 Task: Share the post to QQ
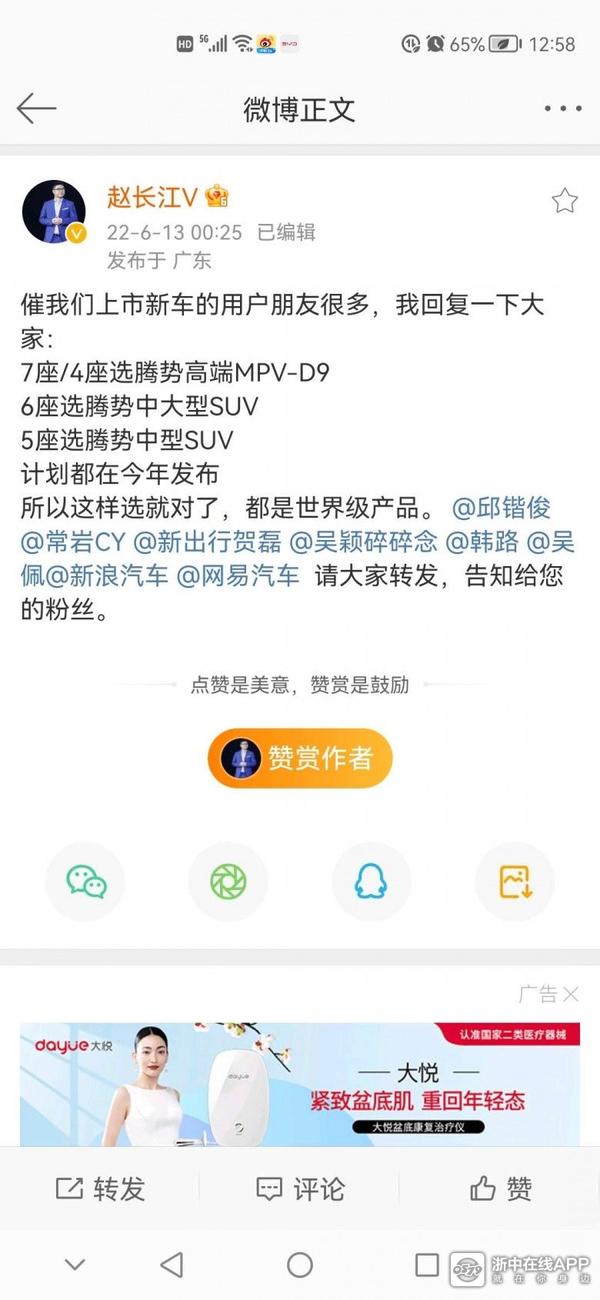tap(371, 881)
